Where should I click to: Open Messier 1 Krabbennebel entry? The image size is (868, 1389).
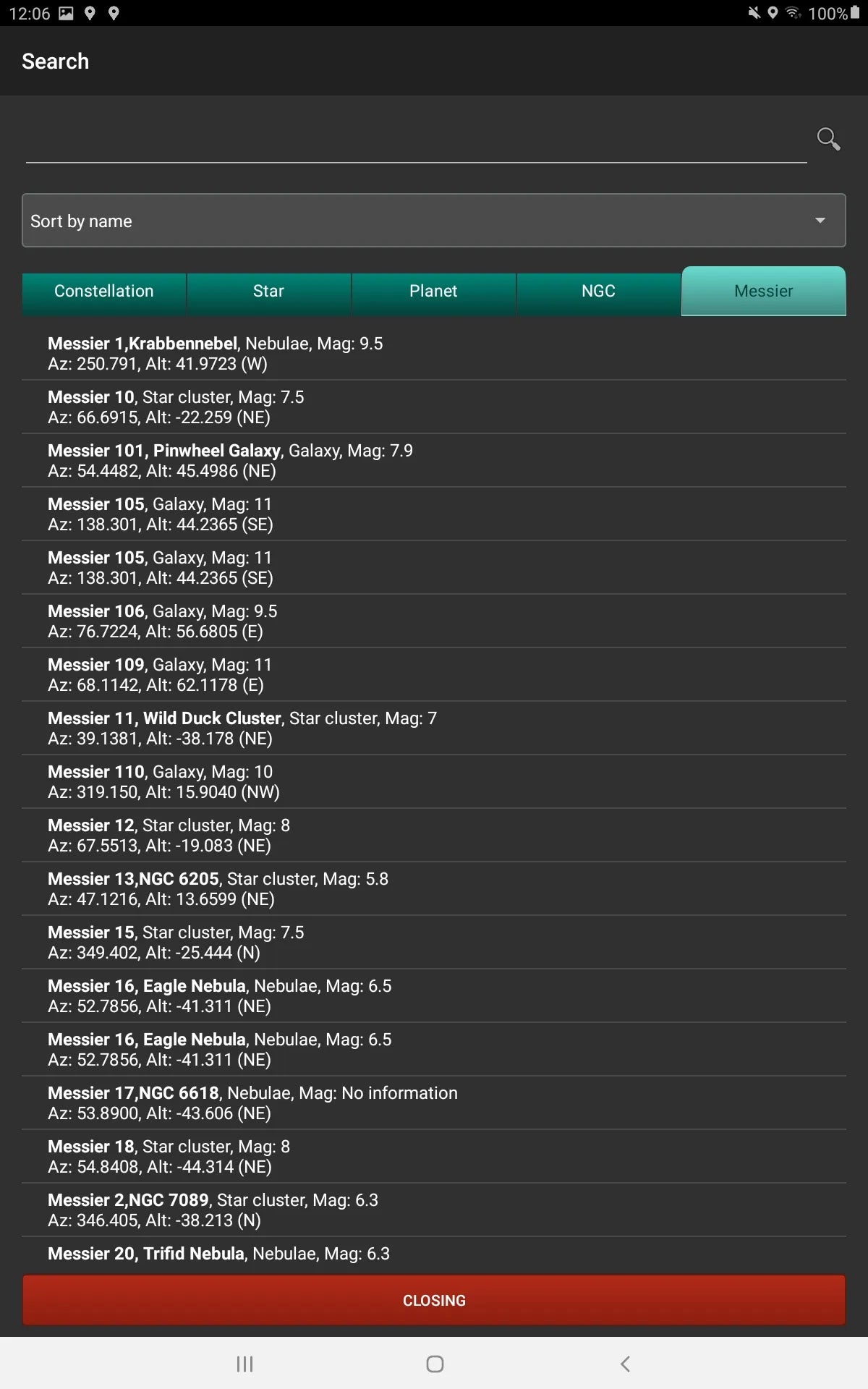coord(434,353)
